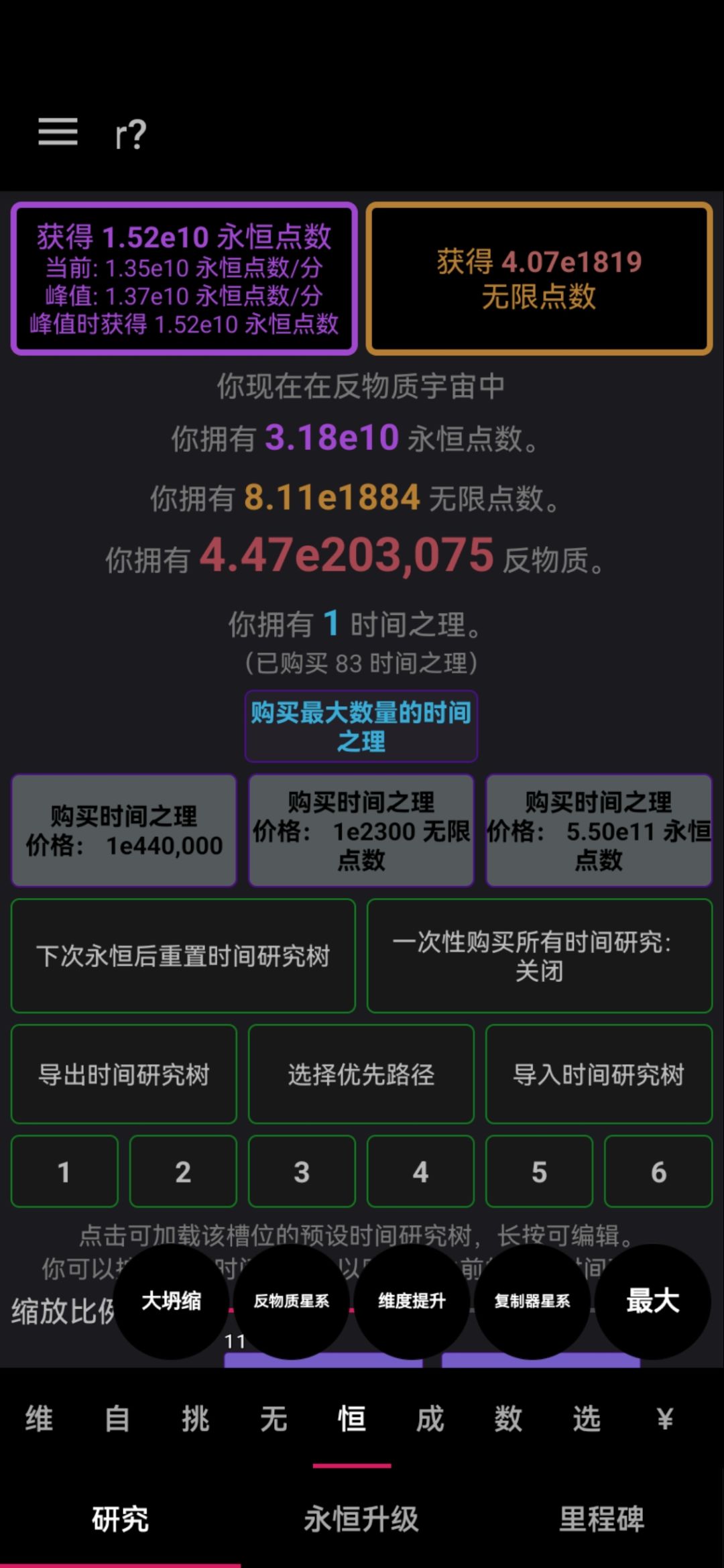Toggle 下次永恒后重置时间研究树
The image size is (724, 1568).
click(x=183, y=956)
